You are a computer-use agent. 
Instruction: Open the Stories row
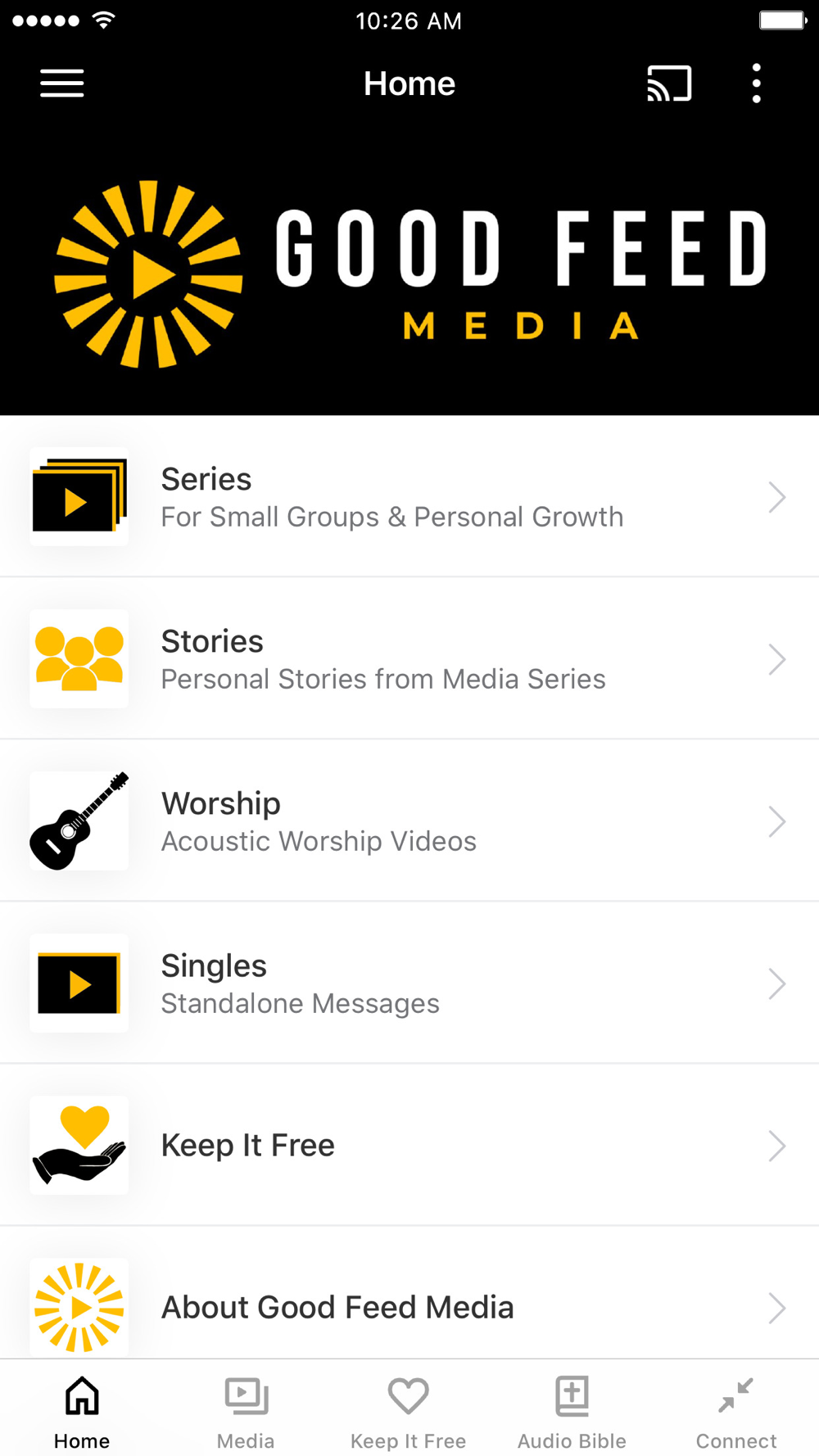pyautogui.click(x=409, y=659)
